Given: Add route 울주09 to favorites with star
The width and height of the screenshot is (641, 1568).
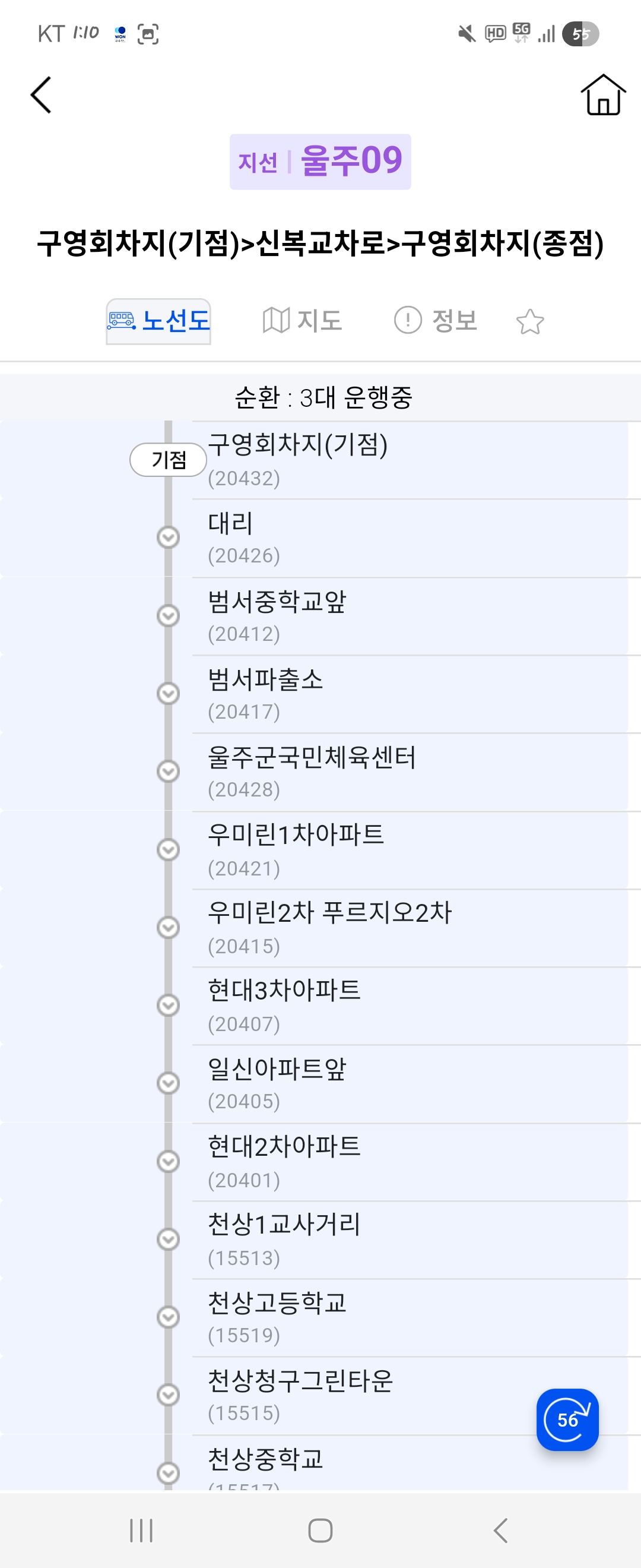Looking at the screenshot, I should [x=529, y=322].
